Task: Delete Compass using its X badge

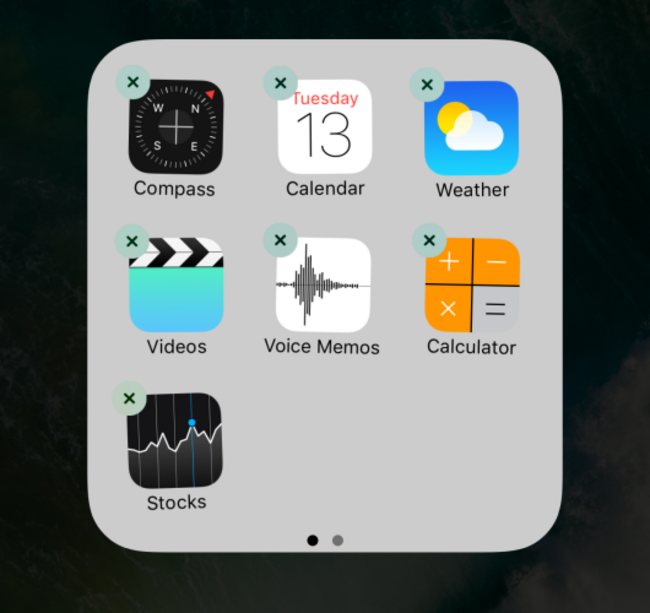Action: [x=133, y=83]
